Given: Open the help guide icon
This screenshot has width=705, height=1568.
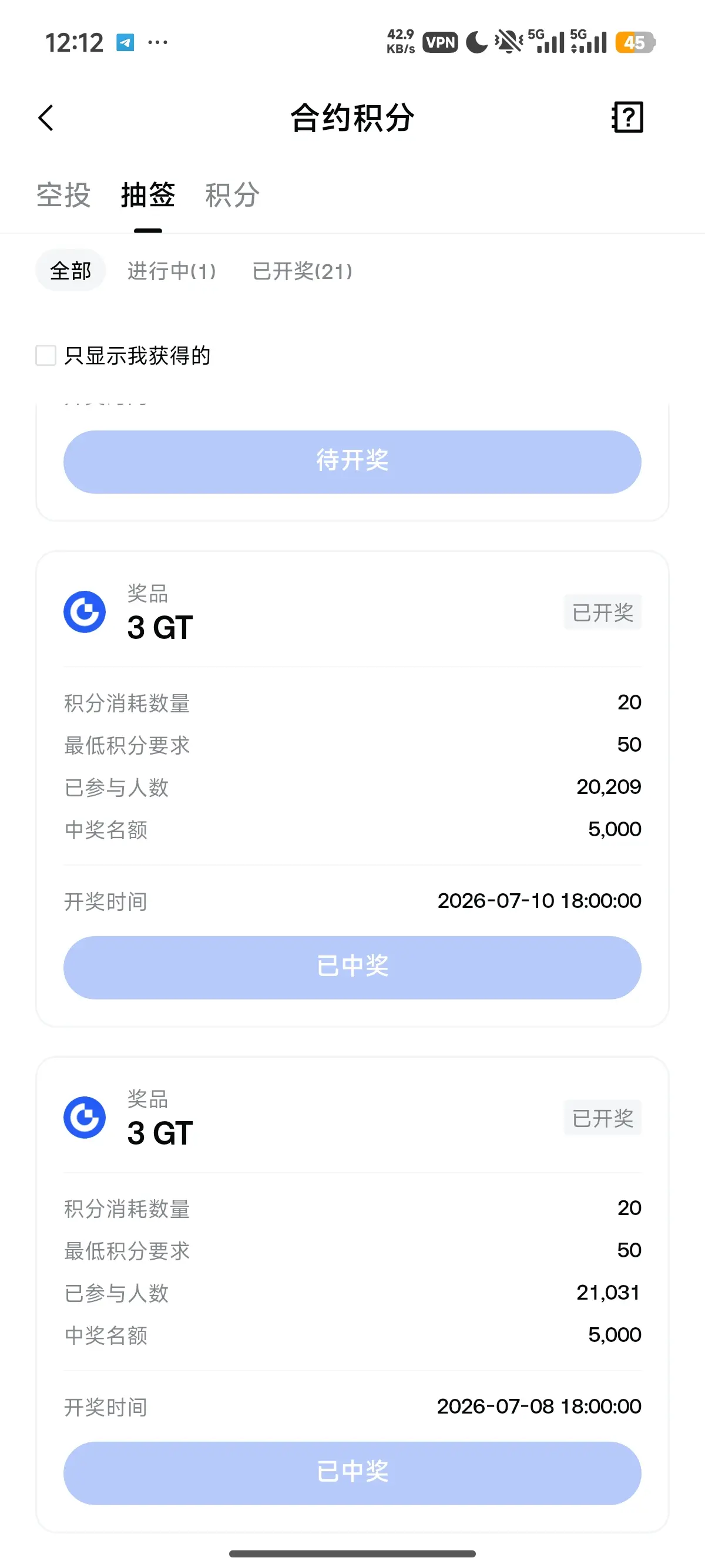Looking at the screenshot, I should point(627,117).
